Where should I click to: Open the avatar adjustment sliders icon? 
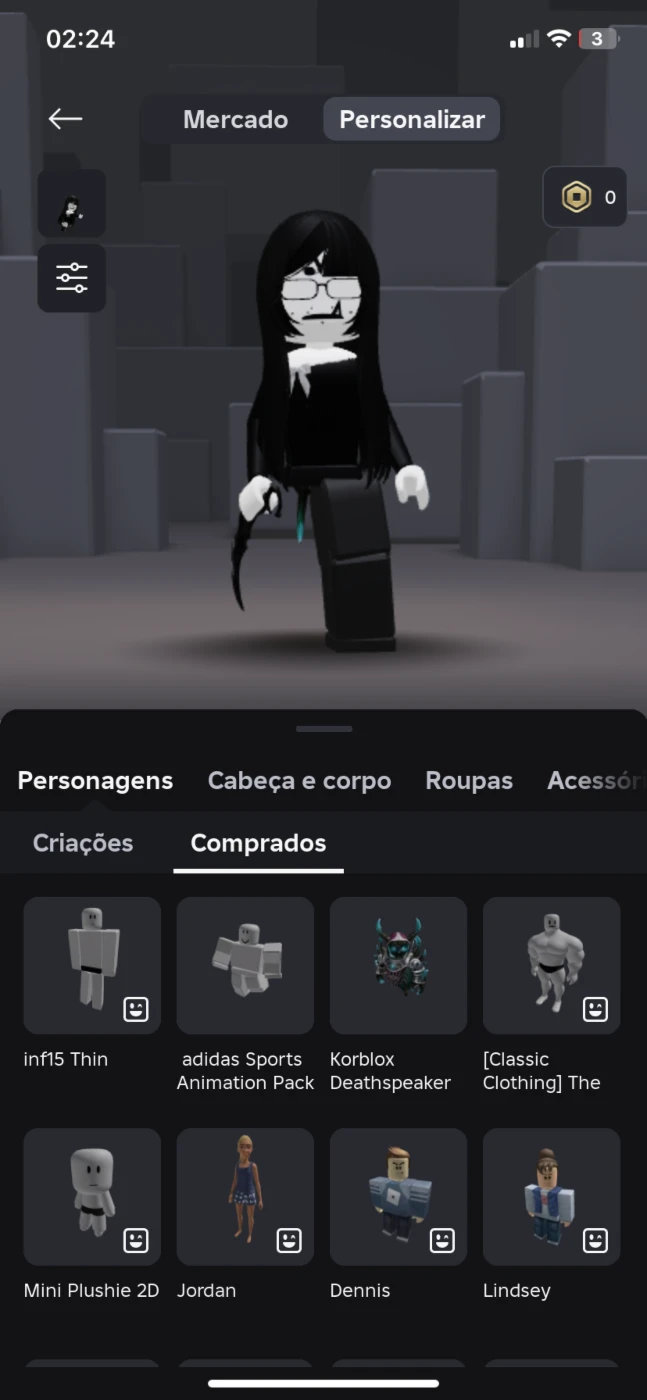pyautogui.click(x=72, y=278)
